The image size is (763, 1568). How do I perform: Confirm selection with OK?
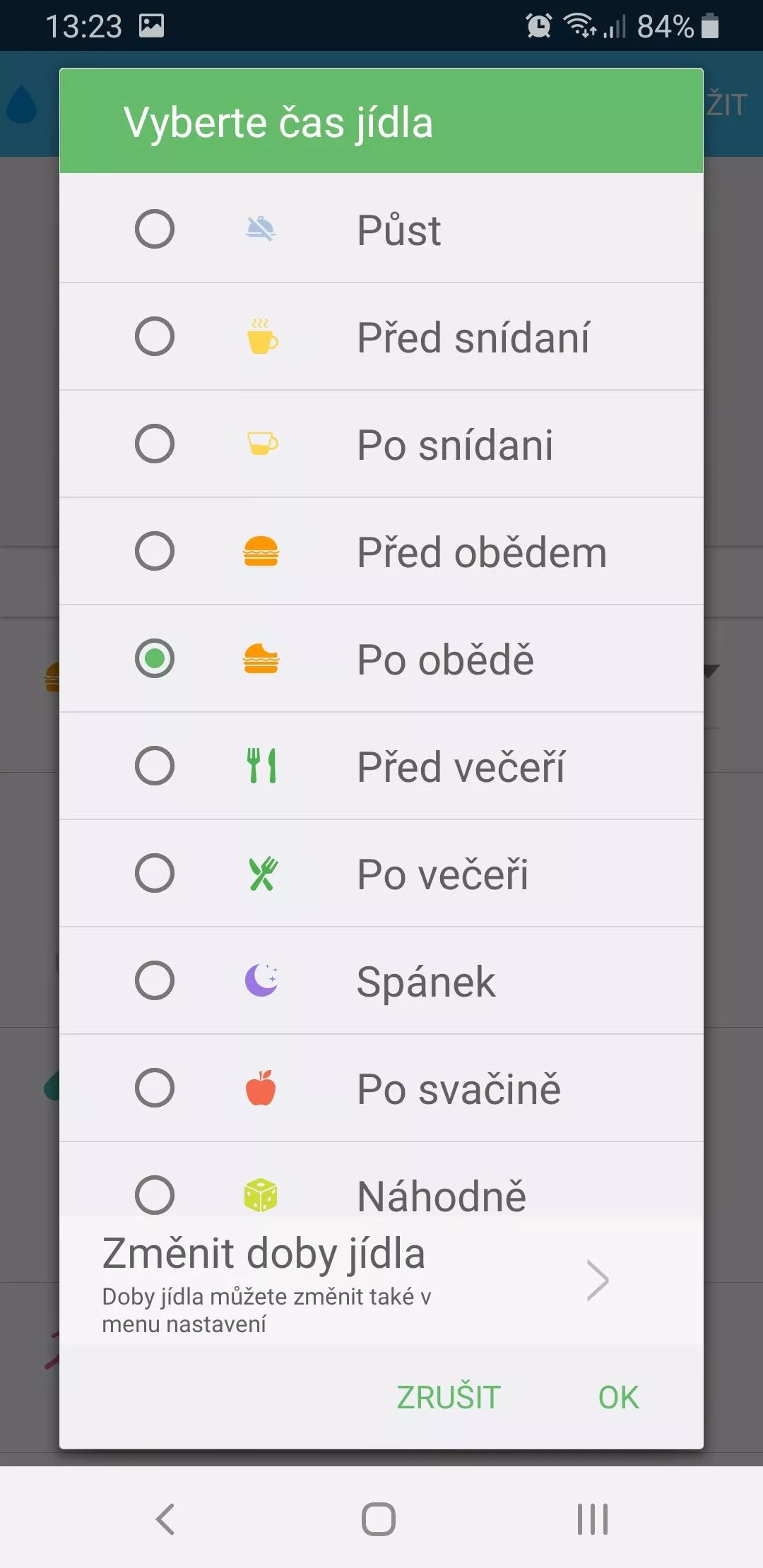(619, 1397)
